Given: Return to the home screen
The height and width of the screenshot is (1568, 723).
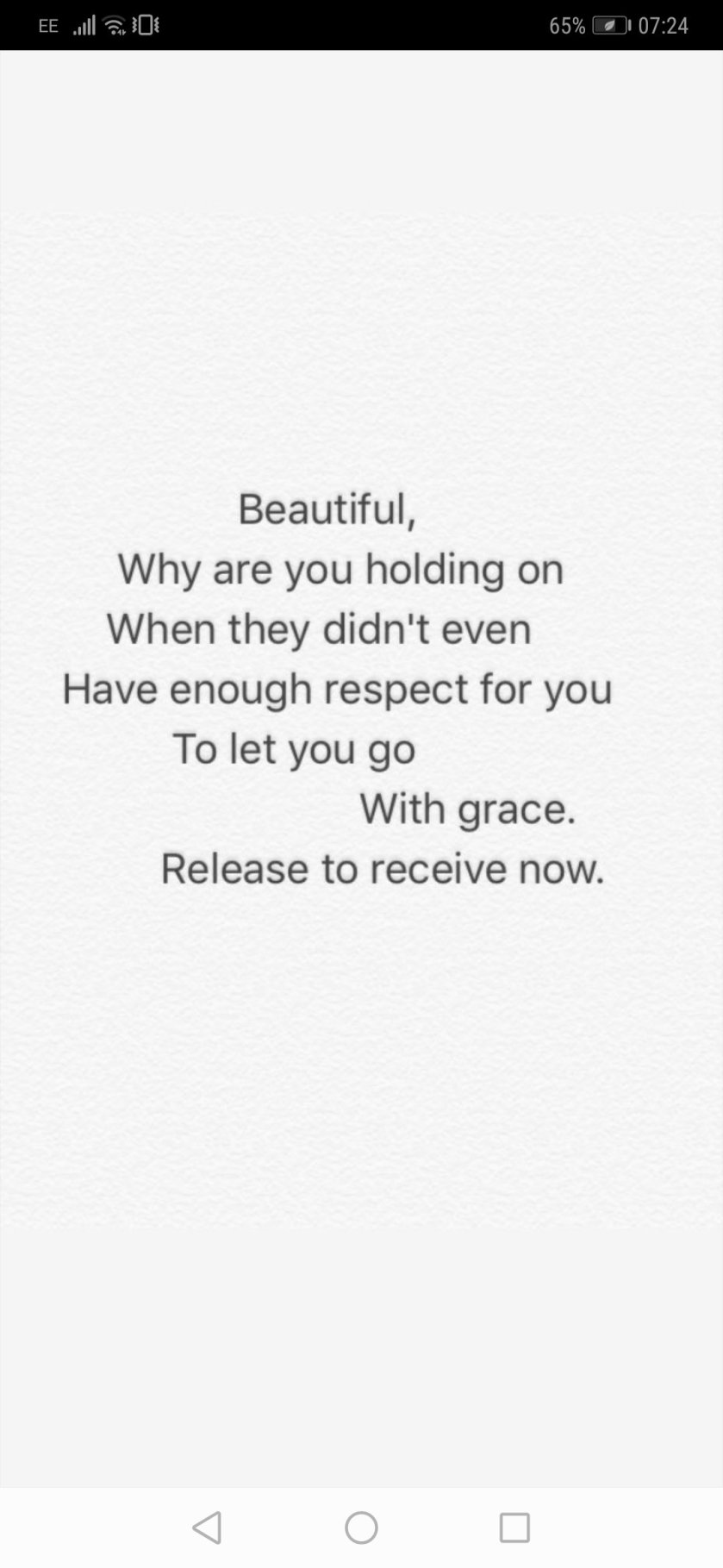Looking at the screenshot, I should (x=361, y=1527).
